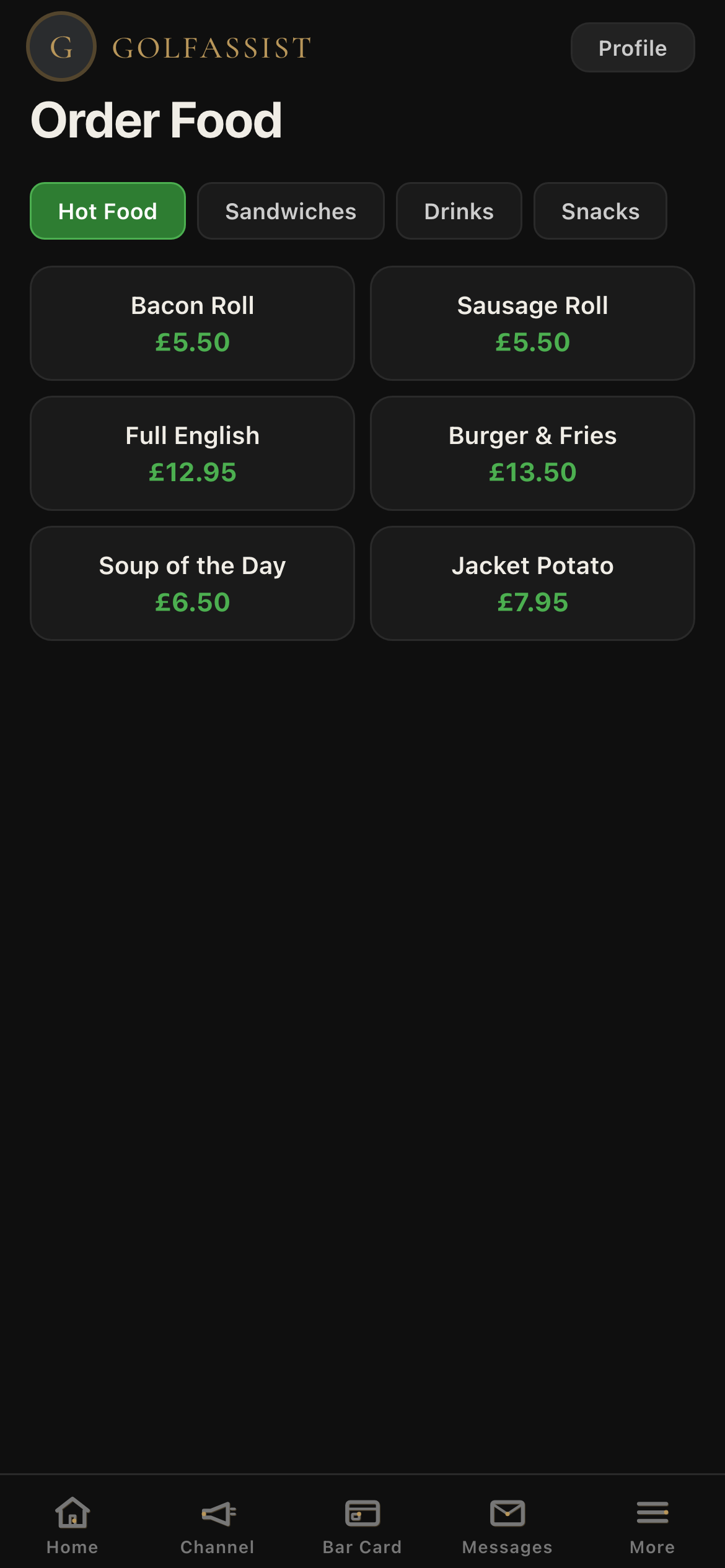Select the Sausage Roll item

(x=532, y=323)
